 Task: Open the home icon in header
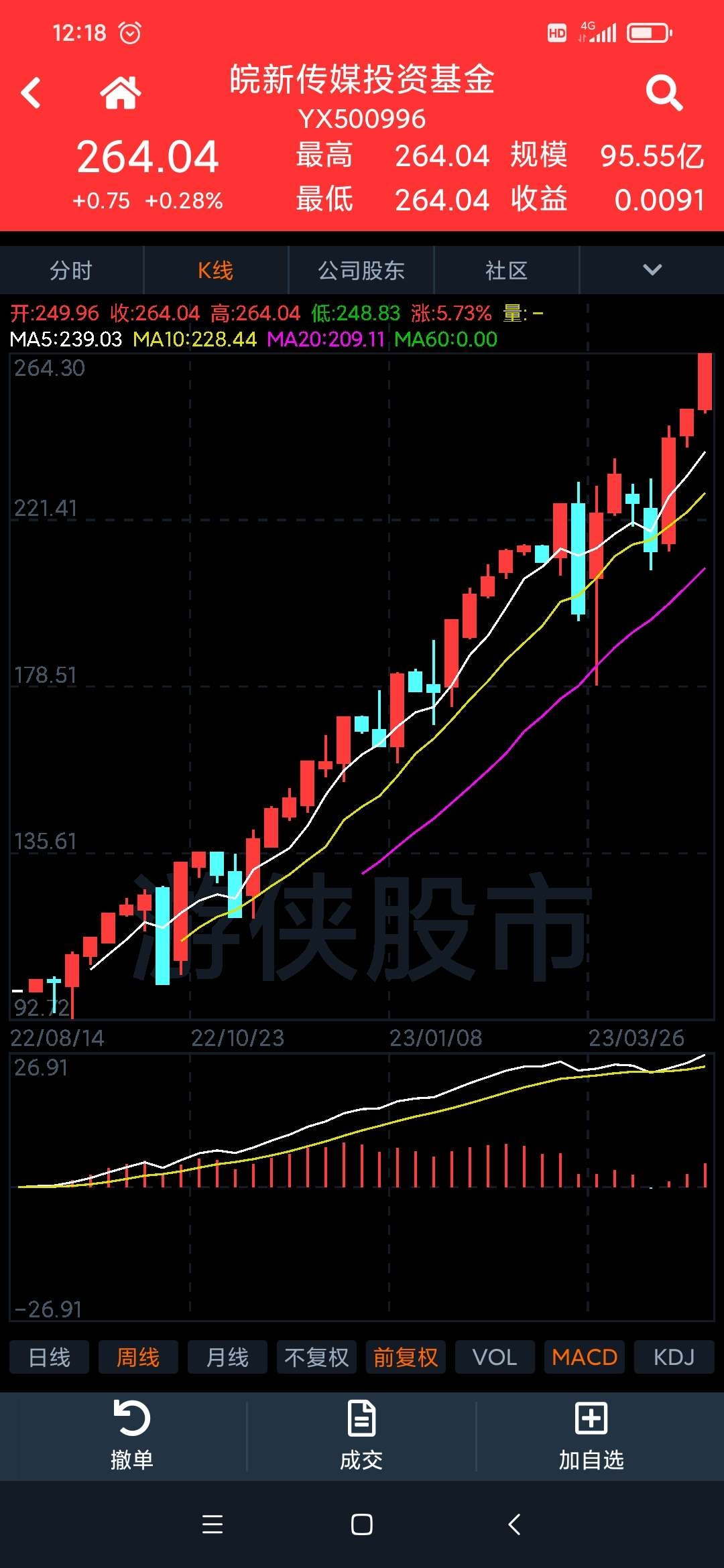pyautogui.click(x=121, y=92)
